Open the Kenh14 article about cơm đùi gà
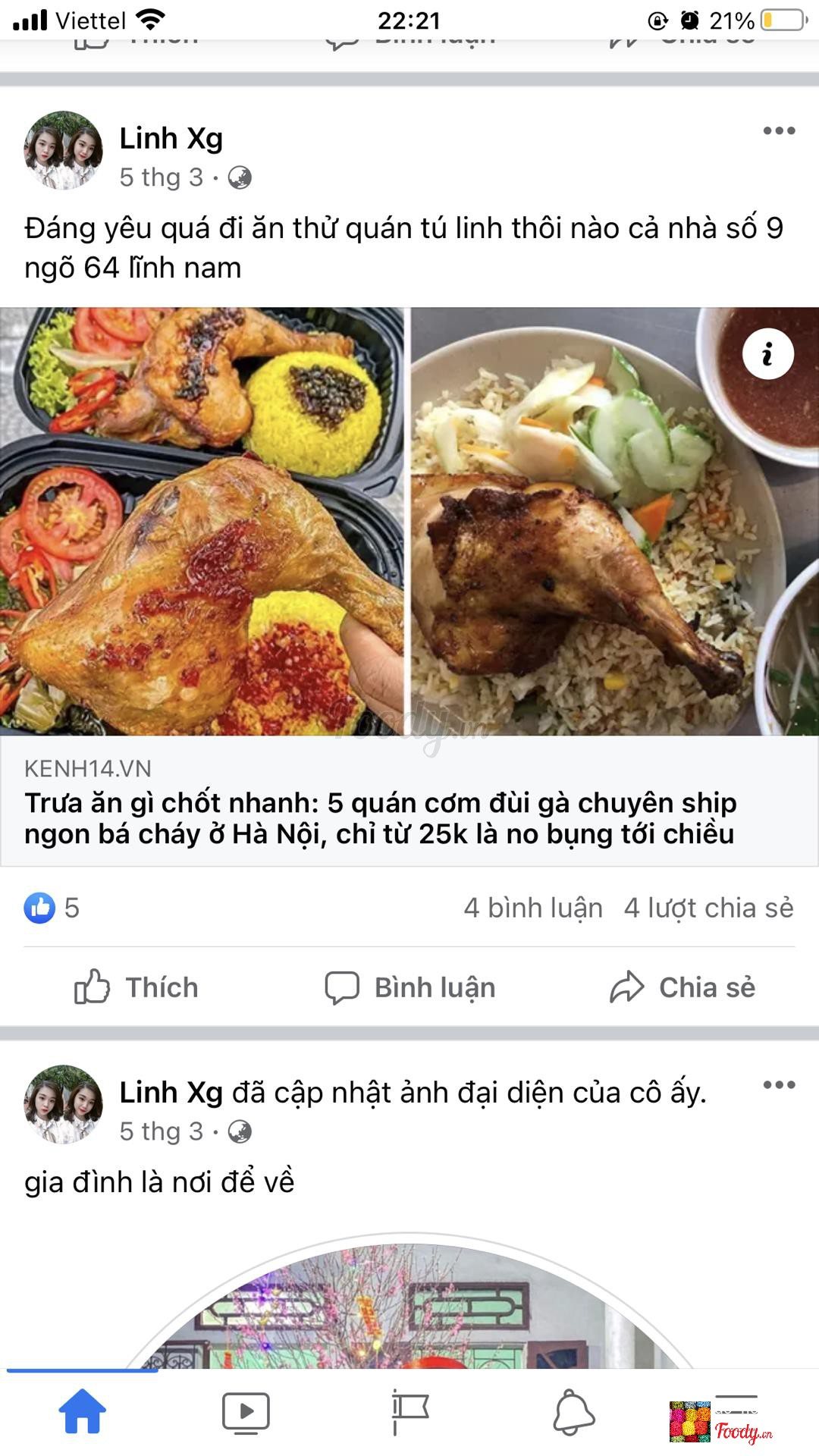The height and width of the screenshot is (1456, 819). [379, 818]
